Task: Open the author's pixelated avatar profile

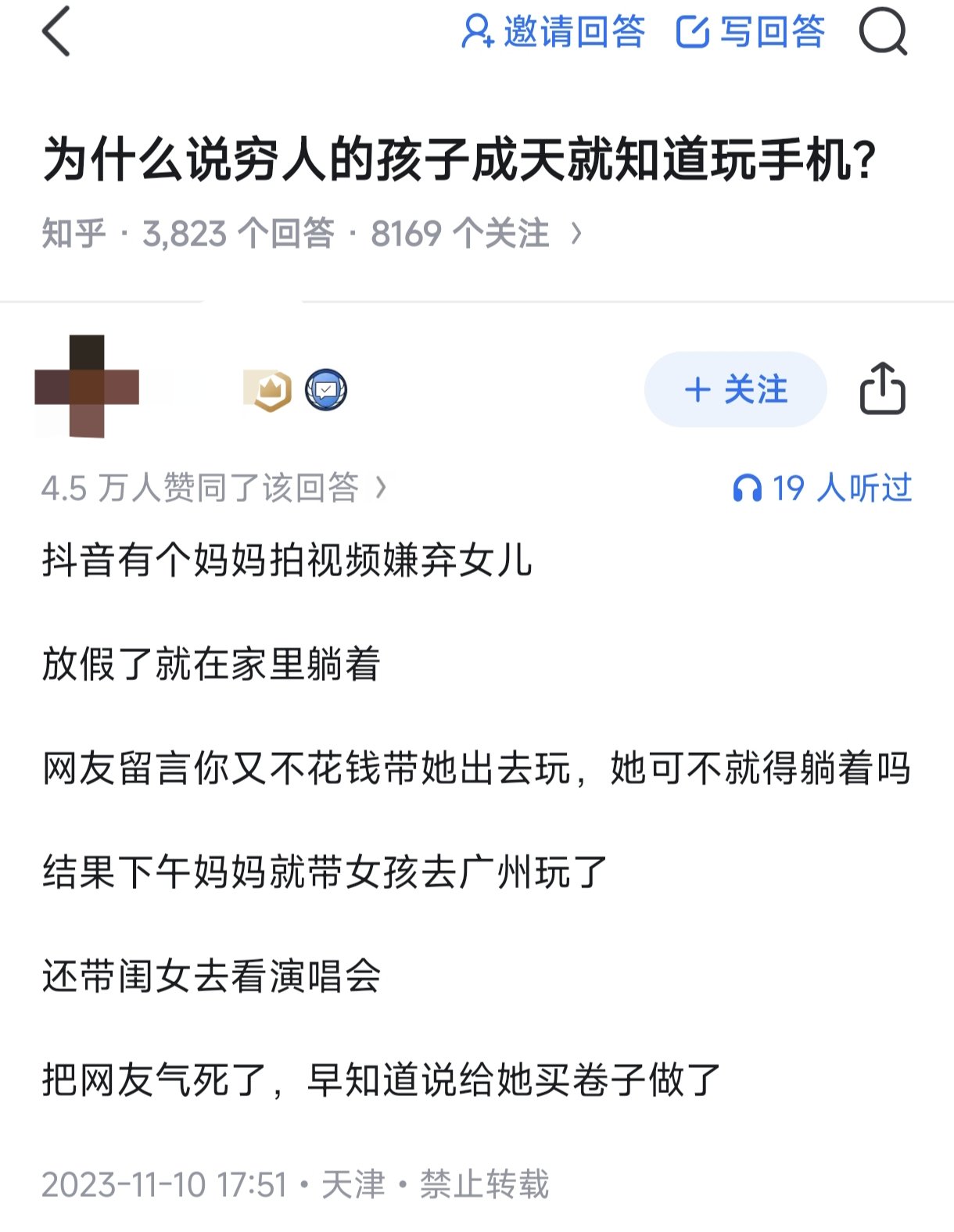Action: click(x=87, y=386)
